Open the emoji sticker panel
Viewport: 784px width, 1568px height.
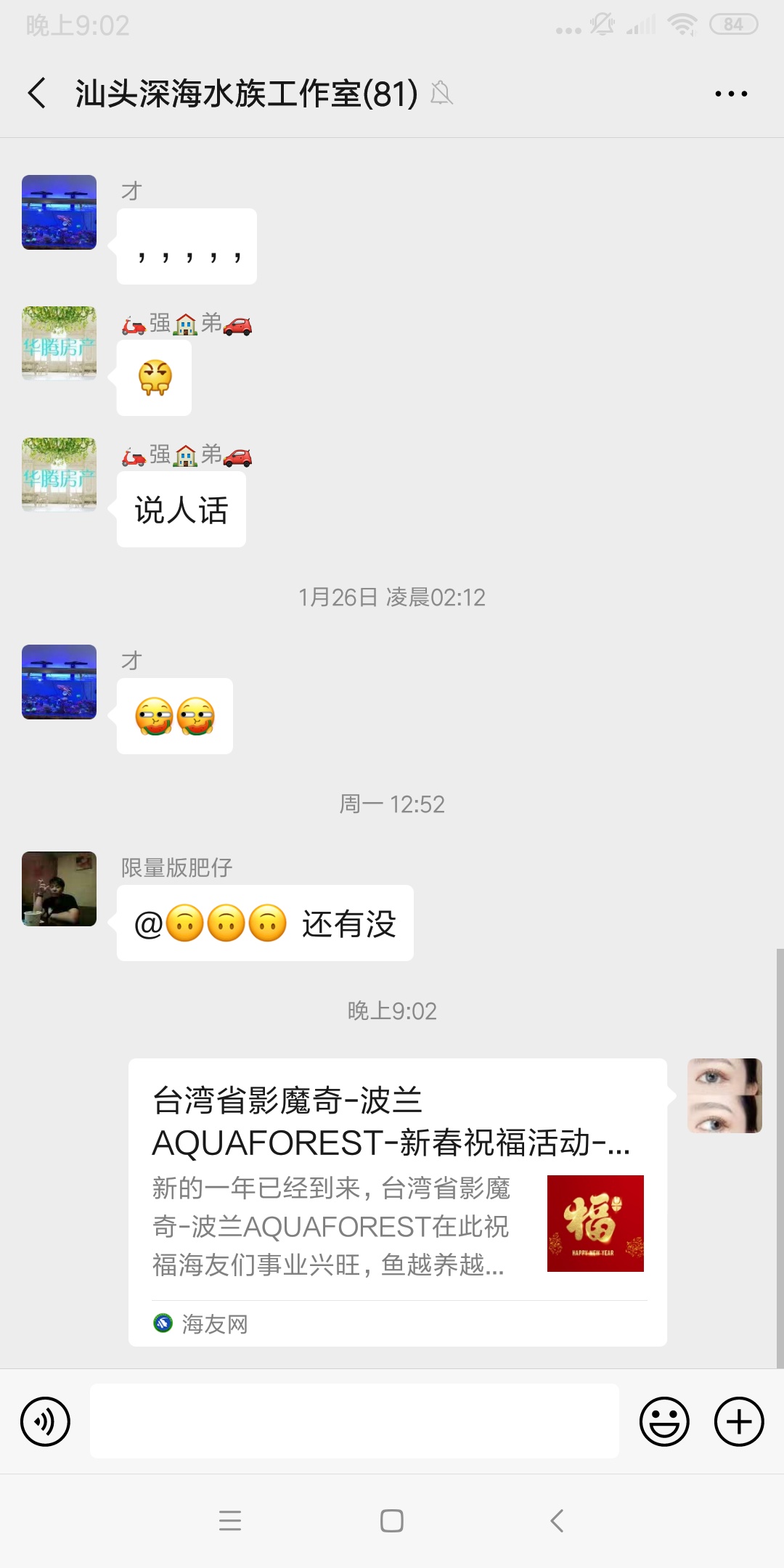[x=663, y=1421]
